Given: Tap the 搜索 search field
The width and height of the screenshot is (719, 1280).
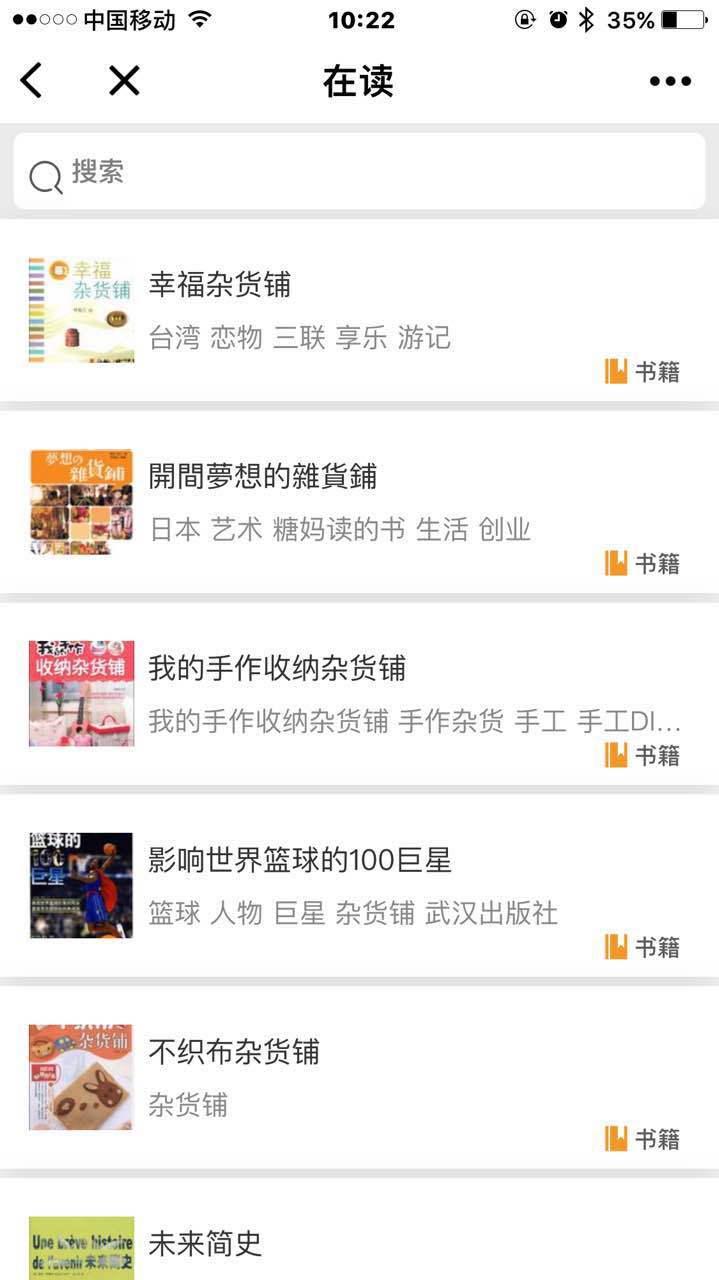Looking at the screenshot, I should pos(359,171).
